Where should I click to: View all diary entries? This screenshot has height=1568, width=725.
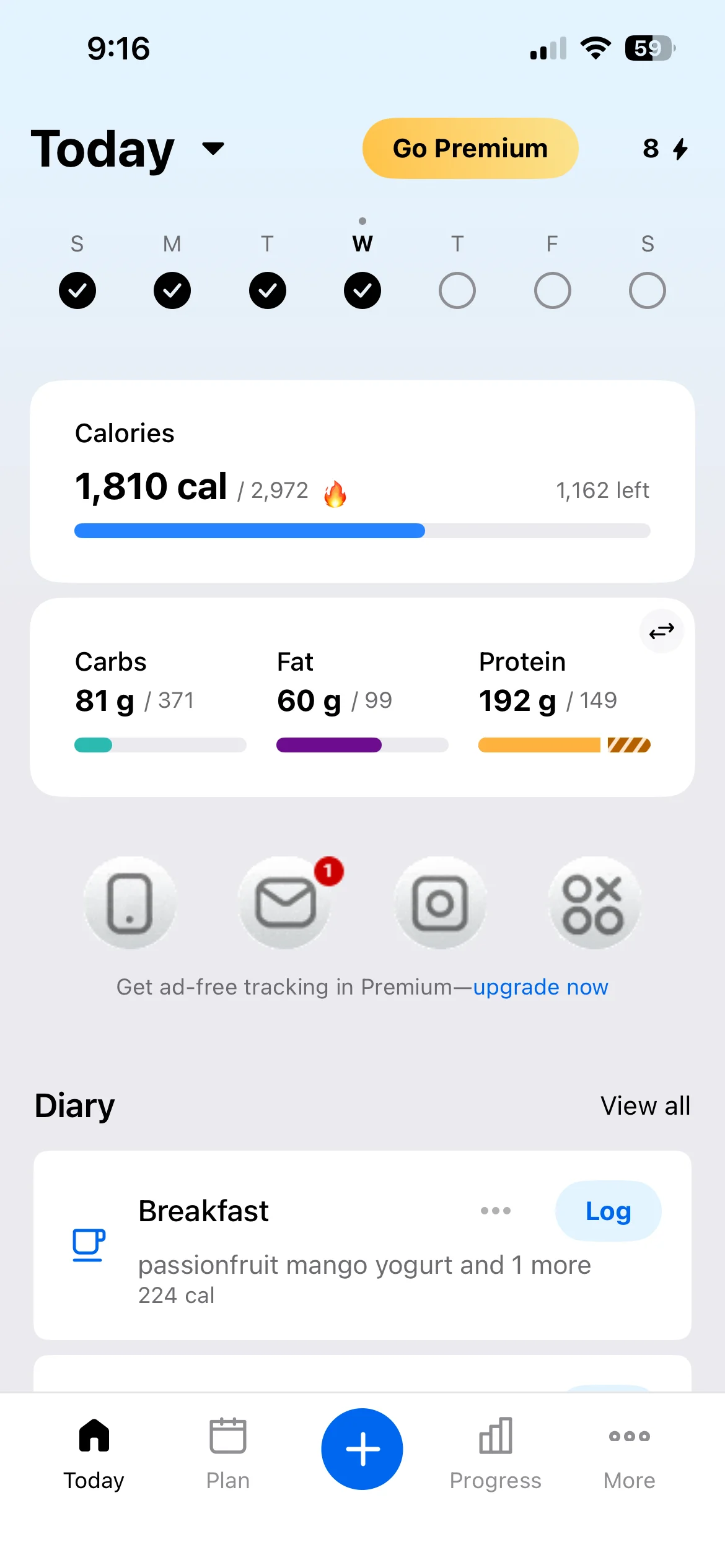tap(645, 1105)
